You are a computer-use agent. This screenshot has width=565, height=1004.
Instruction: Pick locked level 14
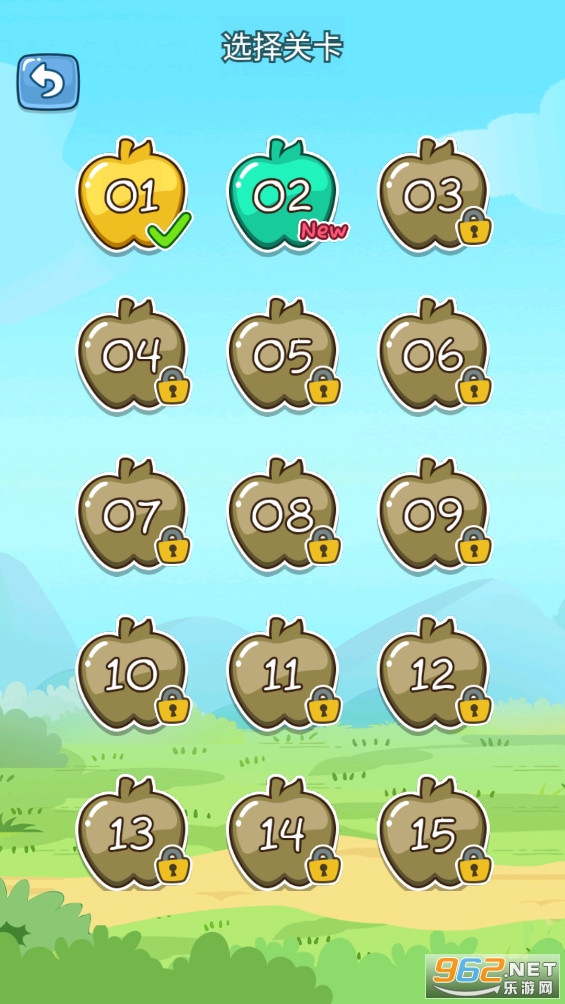pos(284,833)
